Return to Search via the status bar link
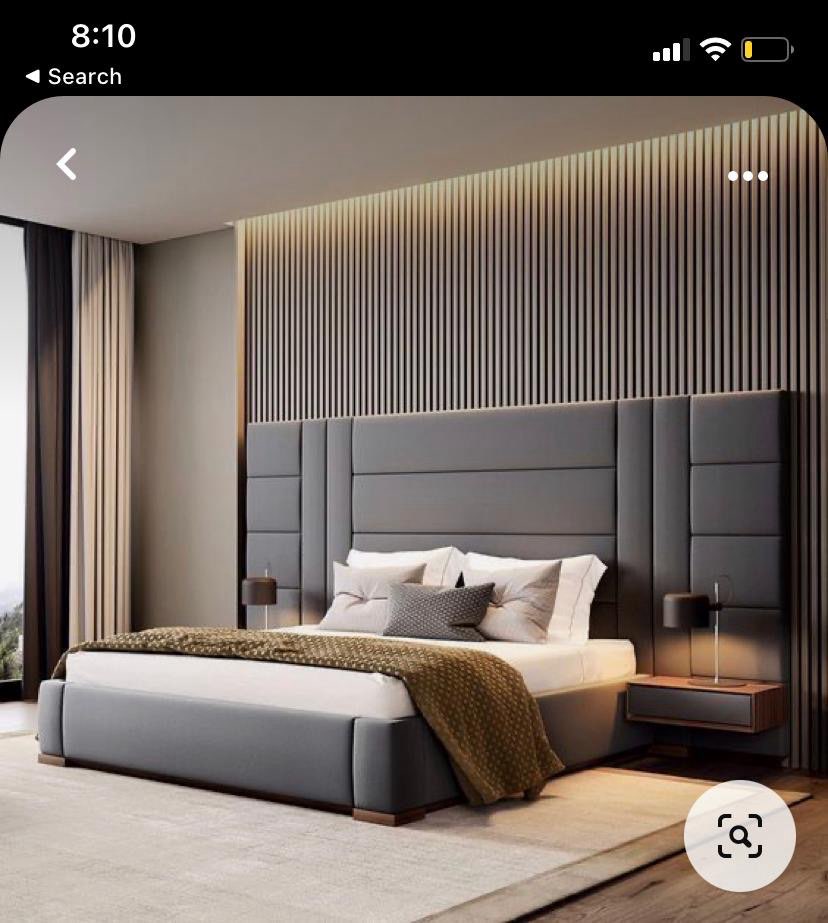The height and width of the screenshot is (923, 828). (x=73, y=77)
